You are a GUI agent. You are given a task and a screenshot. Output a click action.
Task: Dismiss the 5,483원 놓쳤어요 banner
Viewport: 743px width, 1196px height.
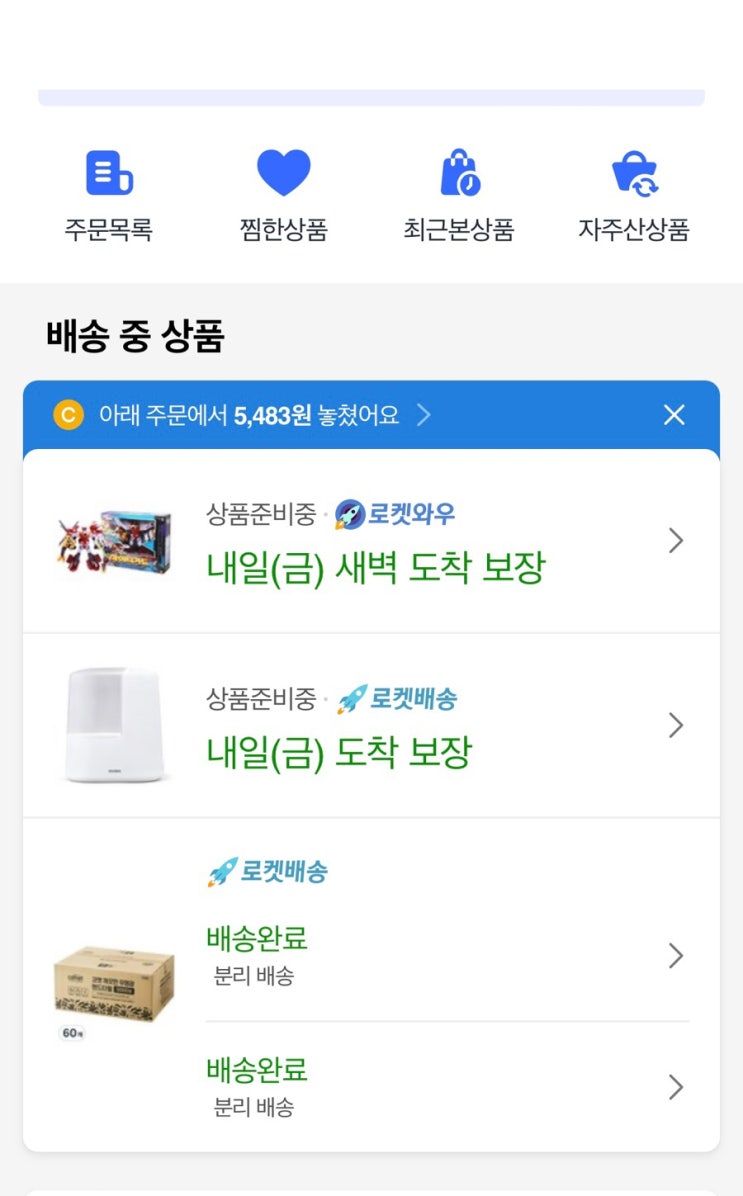point(674,415)
